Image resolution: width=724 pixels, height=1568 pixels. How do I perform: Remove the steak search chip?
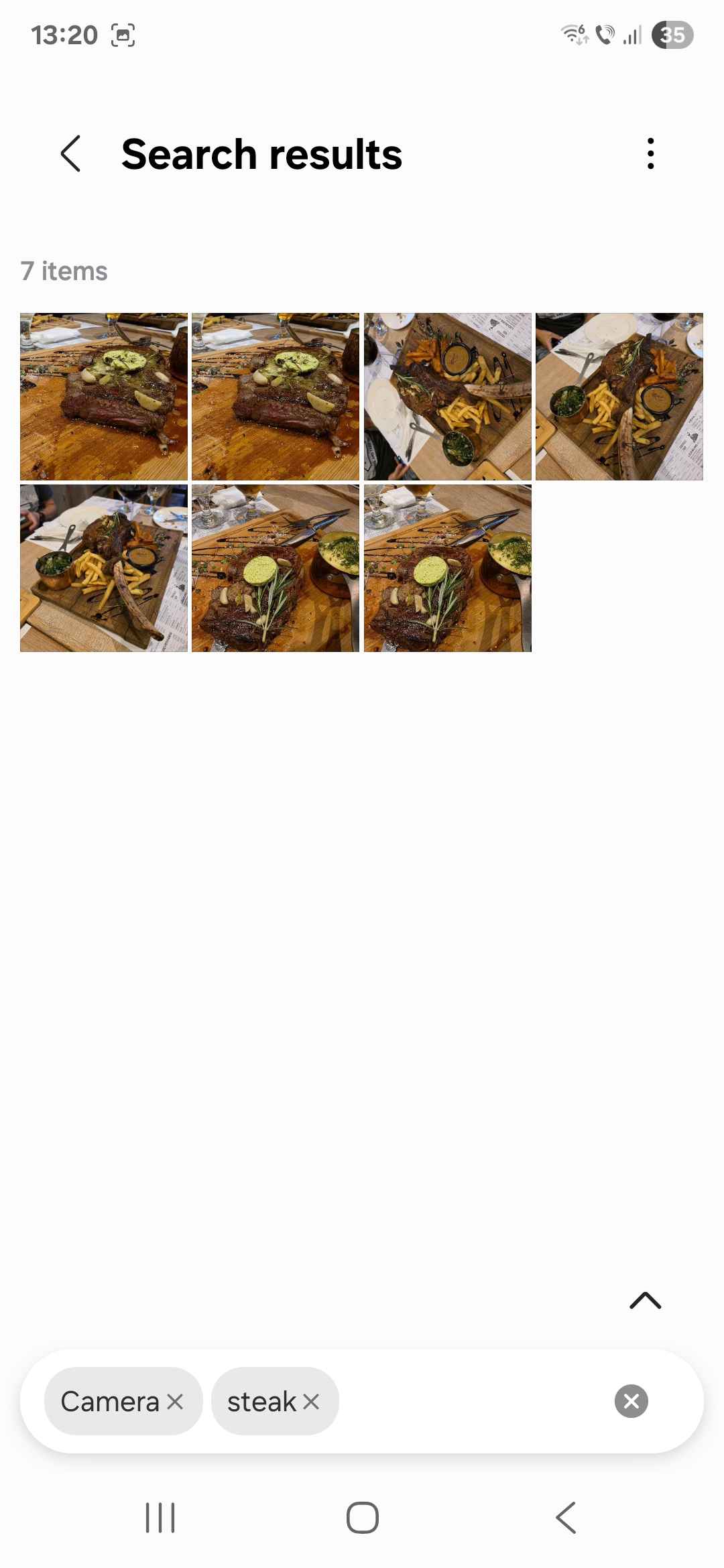point(311,1401)
